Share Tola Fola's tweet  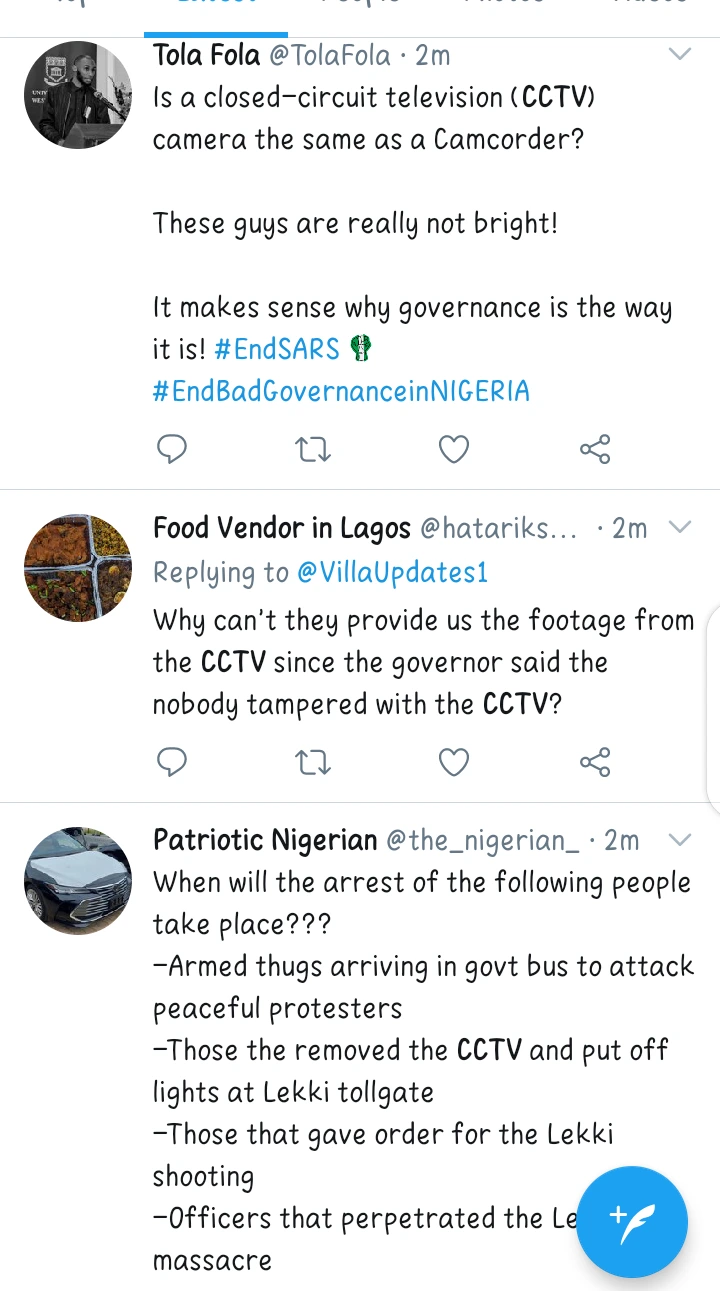click(x=595, y=450)
